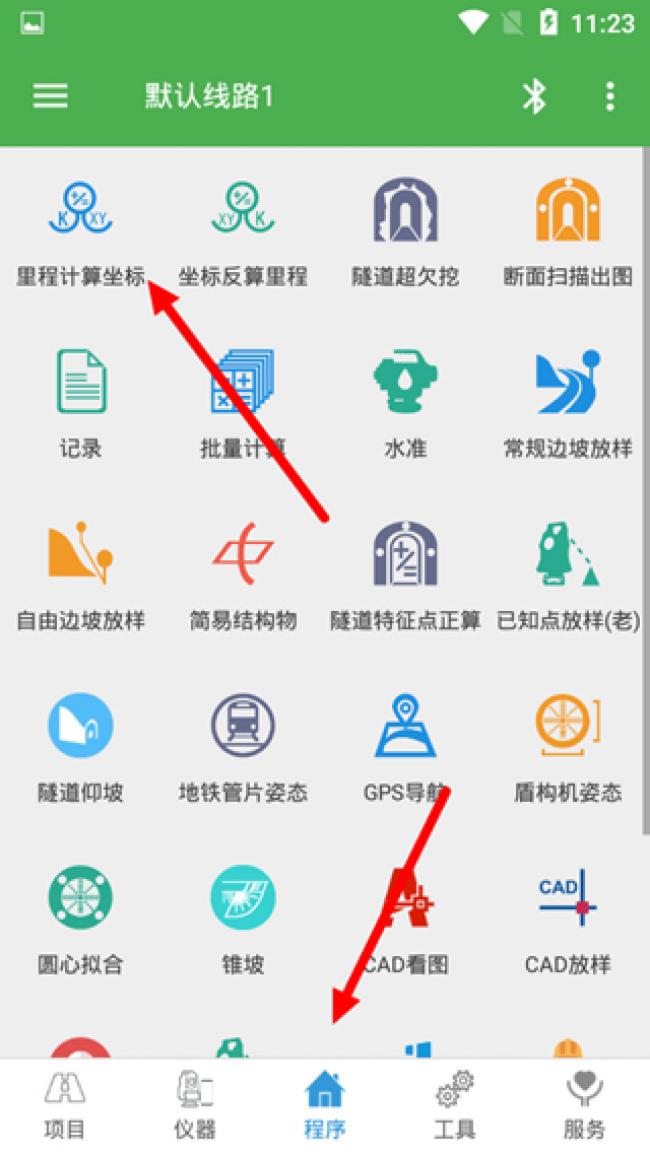This screenshot has height=1155, width=650.
Task: Open 地铁管片姿态
Action: coord(242,745)
